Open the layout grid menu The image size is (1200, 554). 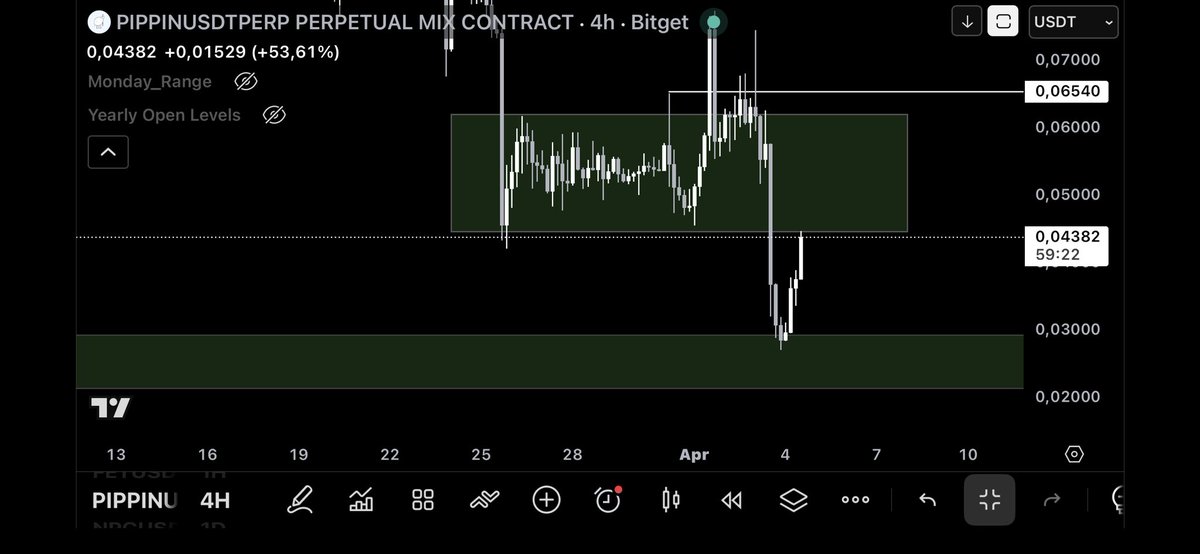[x=423, y=500]
